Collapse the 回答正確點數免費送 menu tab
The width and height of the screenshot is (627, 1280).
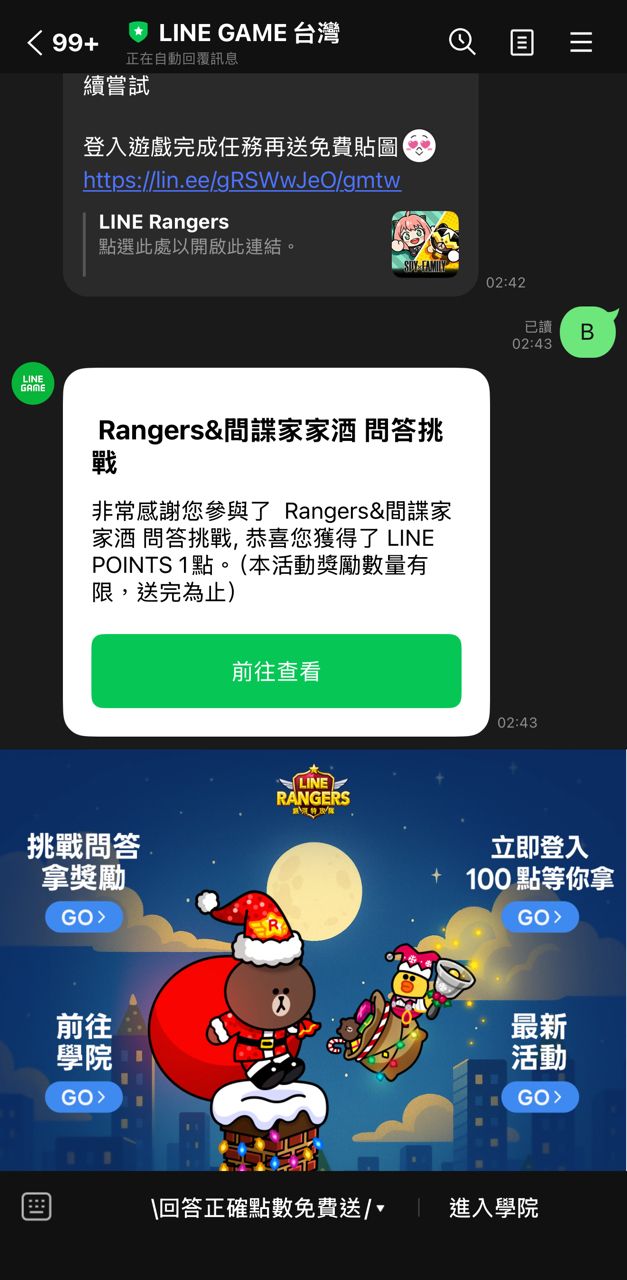coord(268,1208)
